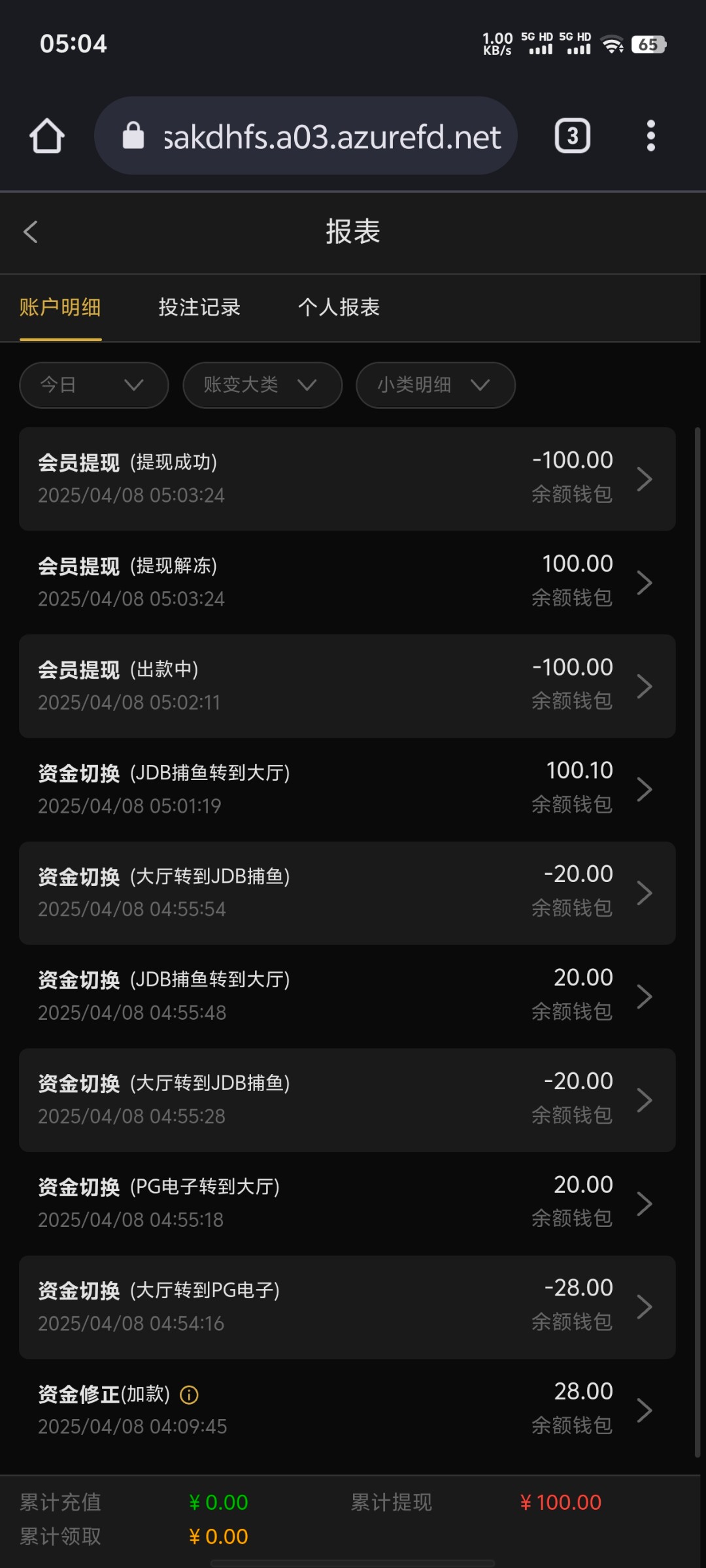Screen dimensions: 706x1568
Task: Select the 账户明细 tab
Action: pos(60,307)
